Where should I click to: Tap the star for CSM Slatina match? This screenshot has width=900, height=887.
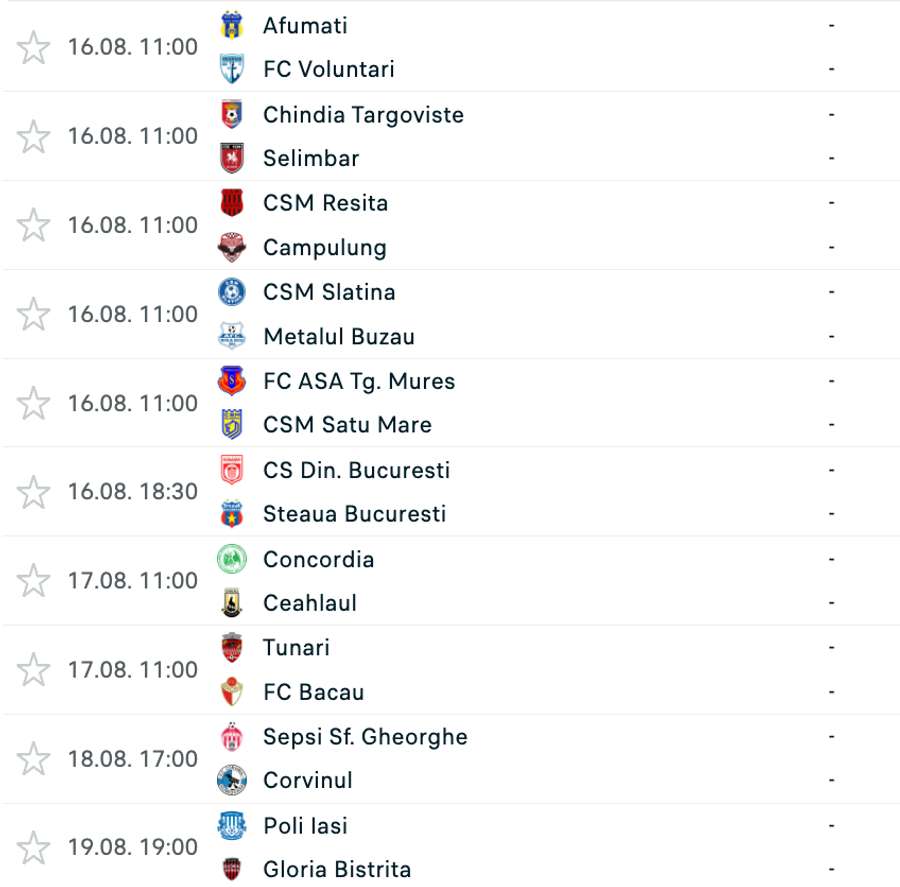[33, 314]
